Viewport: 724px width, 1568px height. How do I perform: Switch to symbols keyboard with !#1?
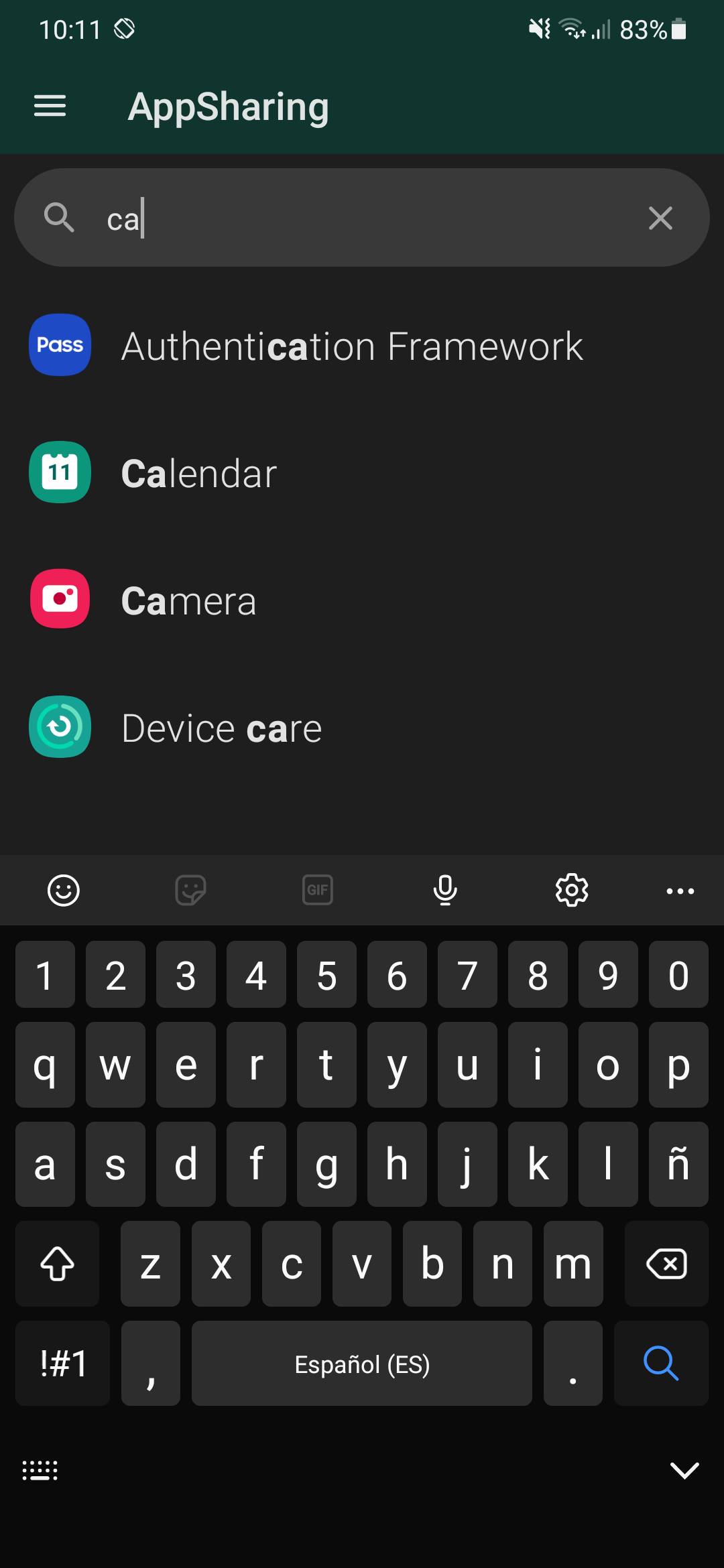click(x=63, y=1363)
